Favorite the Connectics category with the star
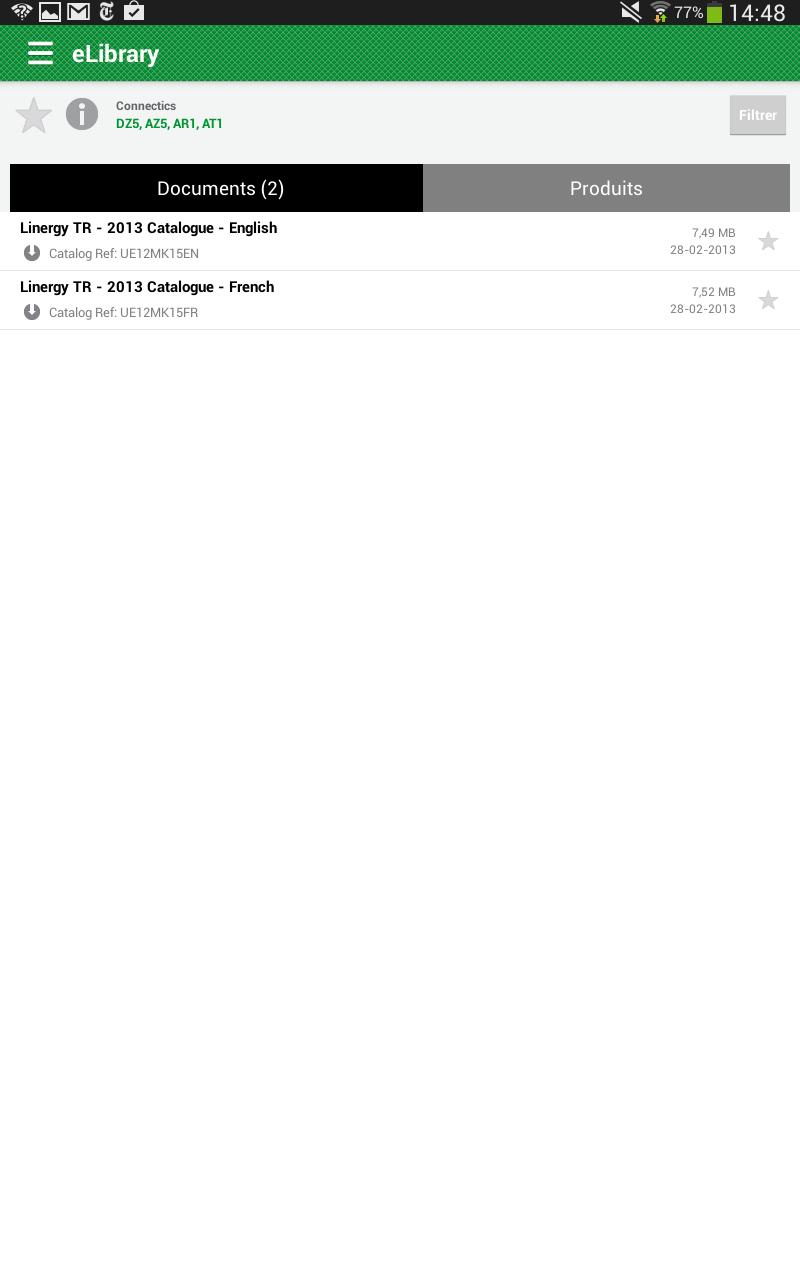Viewport: 800px width, 1280px height. 33,115
